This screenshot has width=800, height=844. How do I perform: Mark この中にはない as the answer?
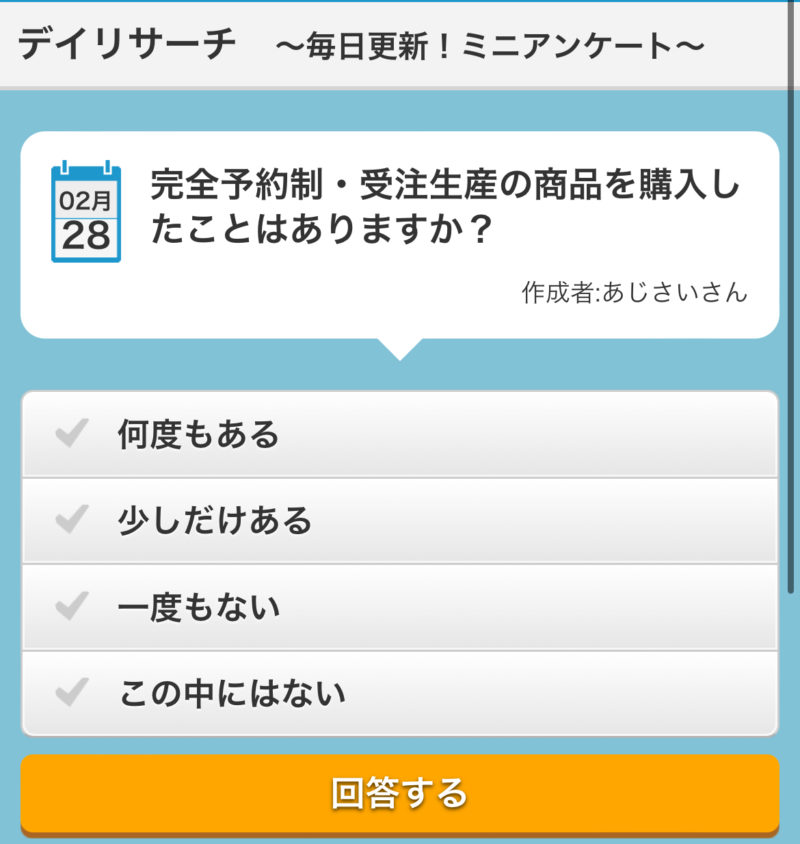[399, 693]
